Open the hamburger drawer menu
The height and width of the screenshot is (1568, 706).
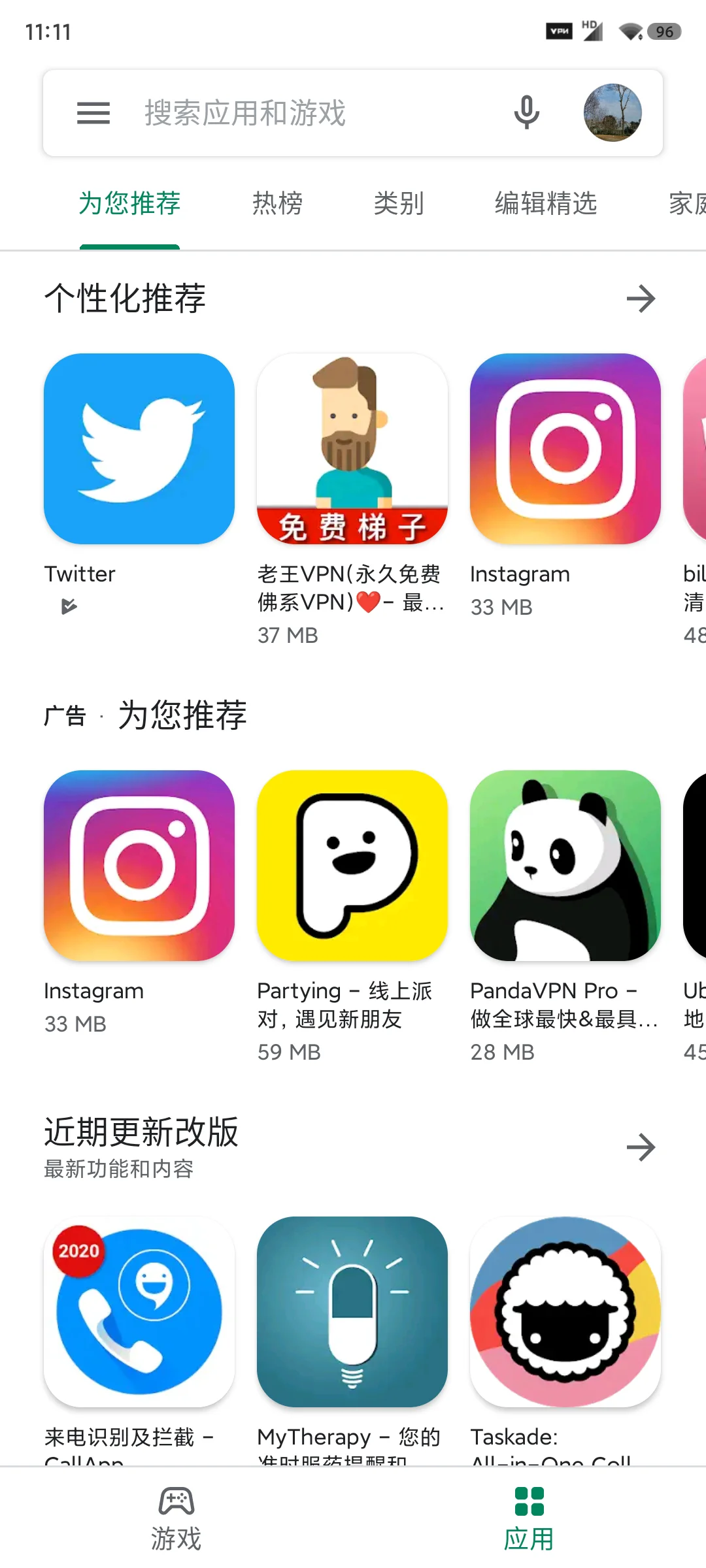click(x=93, y=113)
